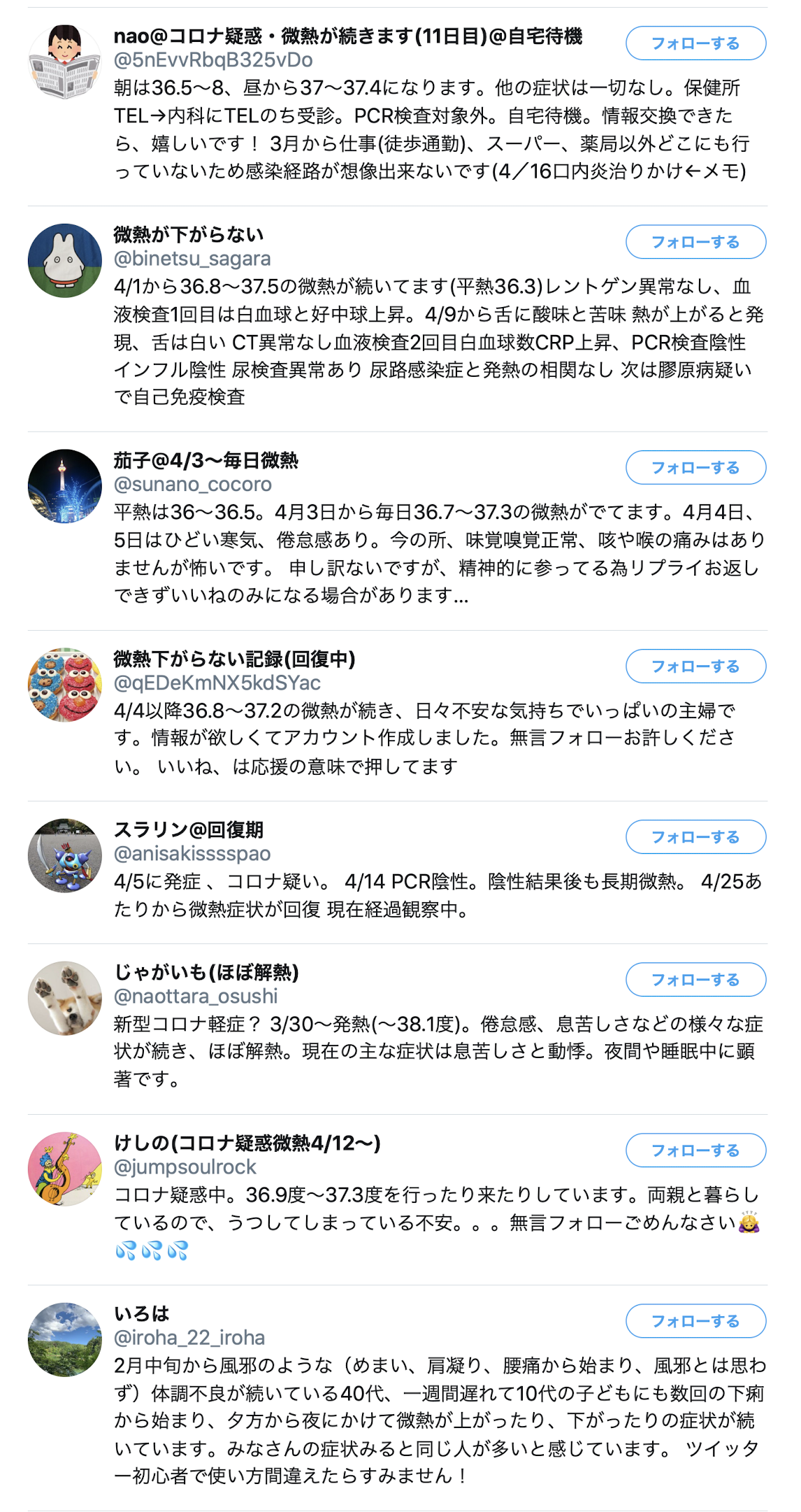Follow いろは @iroha_22_iroha
Viewport: 801px width, 1512px height.
pyautogui.click(x=695, y=1321)
